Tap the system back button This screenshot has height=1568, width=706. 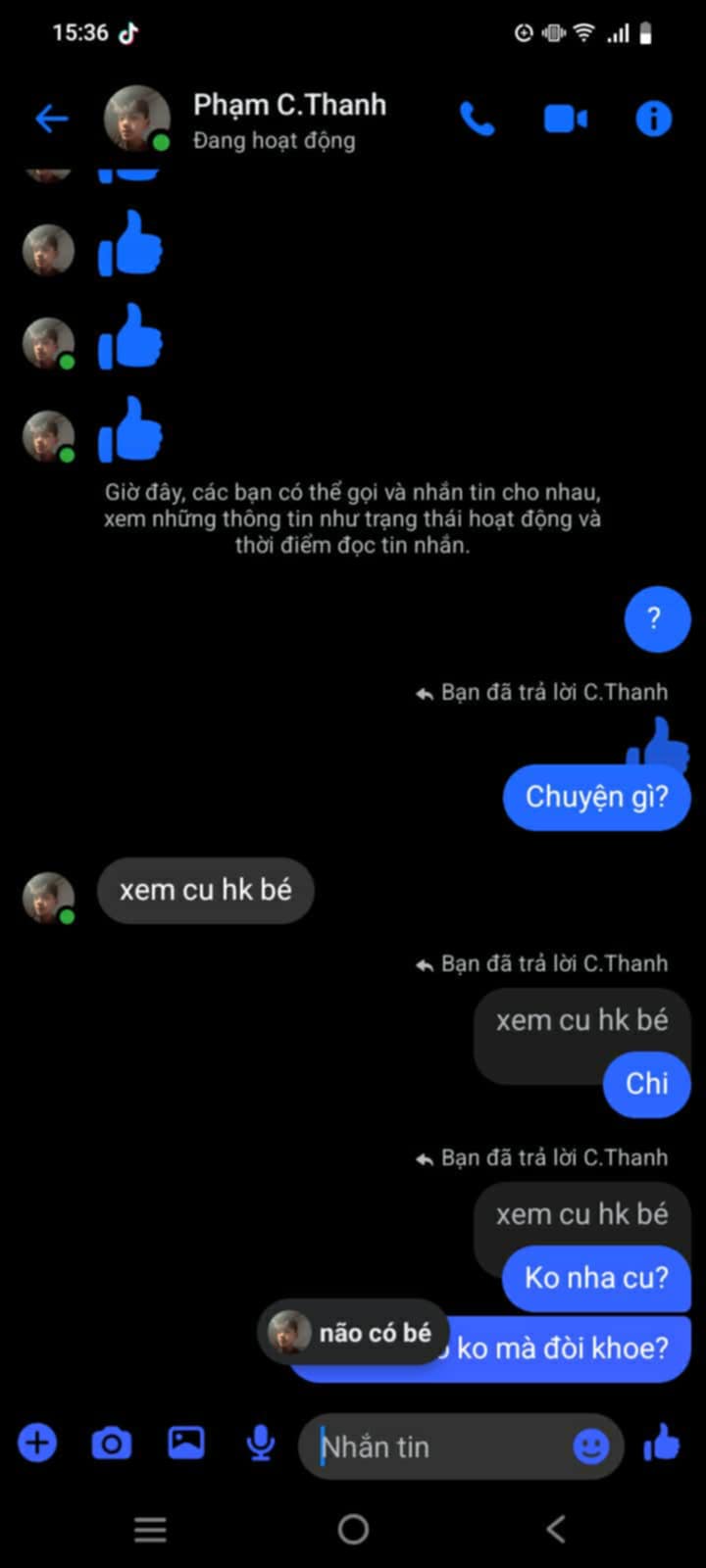(x=556, y=1529)
